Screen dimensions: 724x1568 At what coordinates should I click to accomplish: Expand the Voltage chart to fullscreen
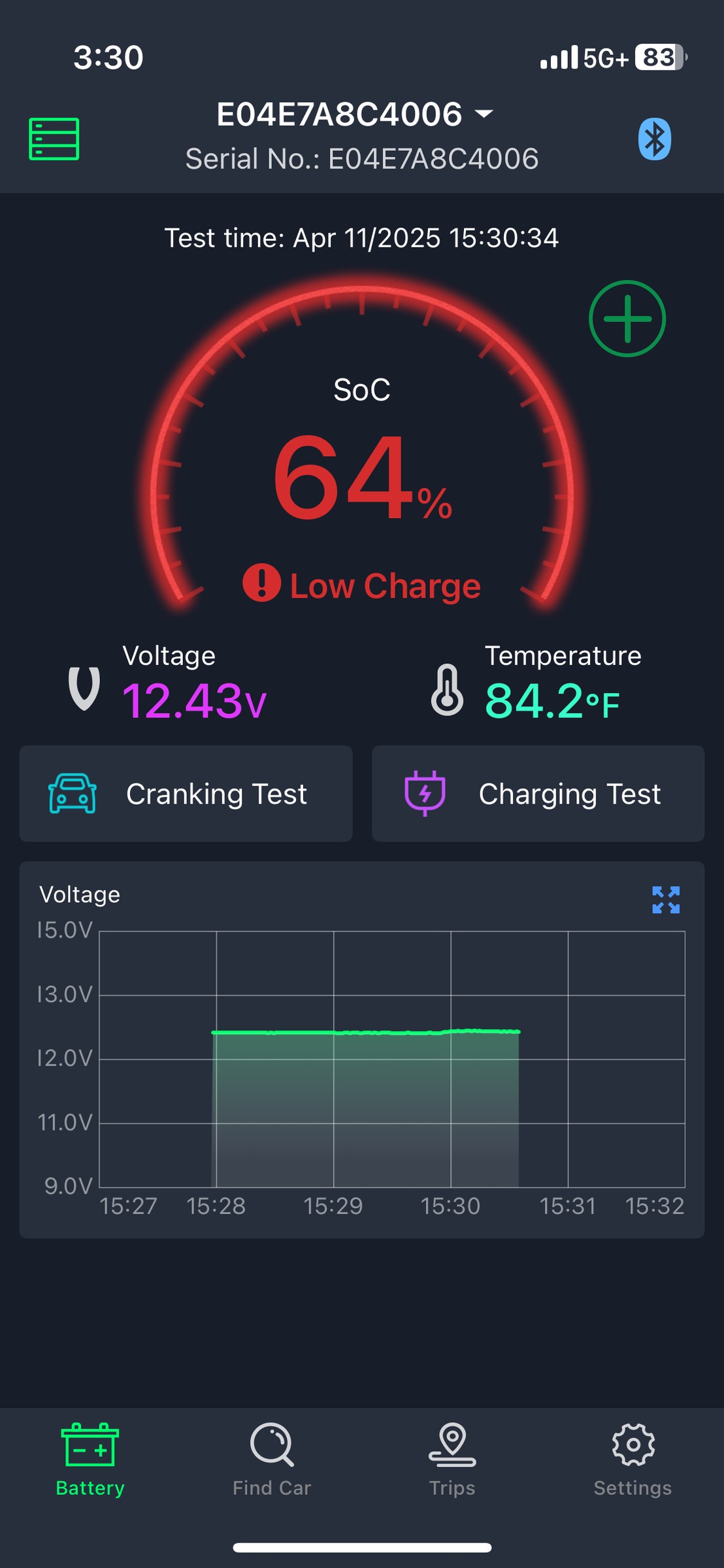(666, 900)
